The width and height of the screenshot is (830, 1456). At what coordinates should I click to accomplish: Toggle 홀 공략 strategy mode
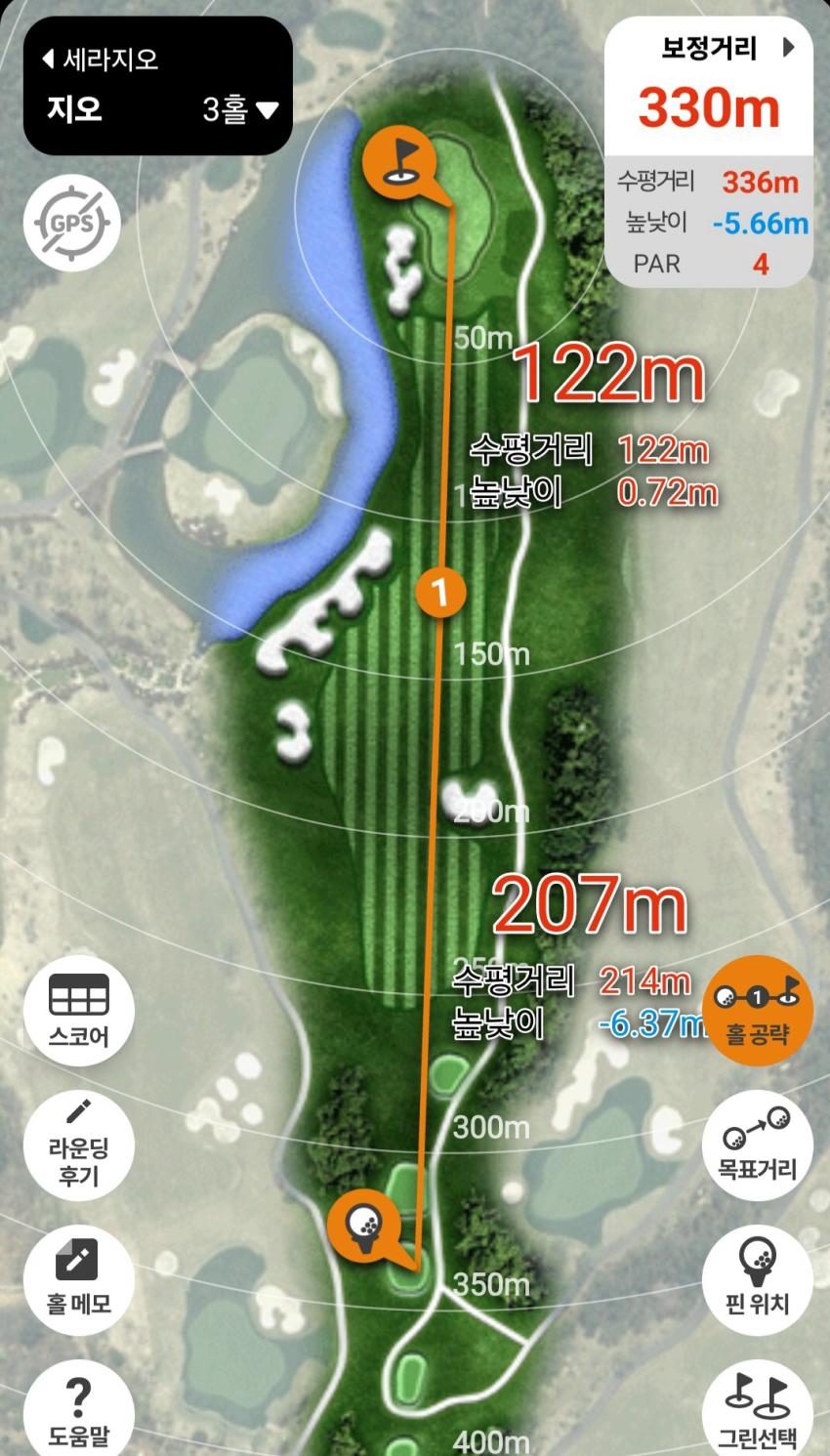click(x=757, y=1009)
